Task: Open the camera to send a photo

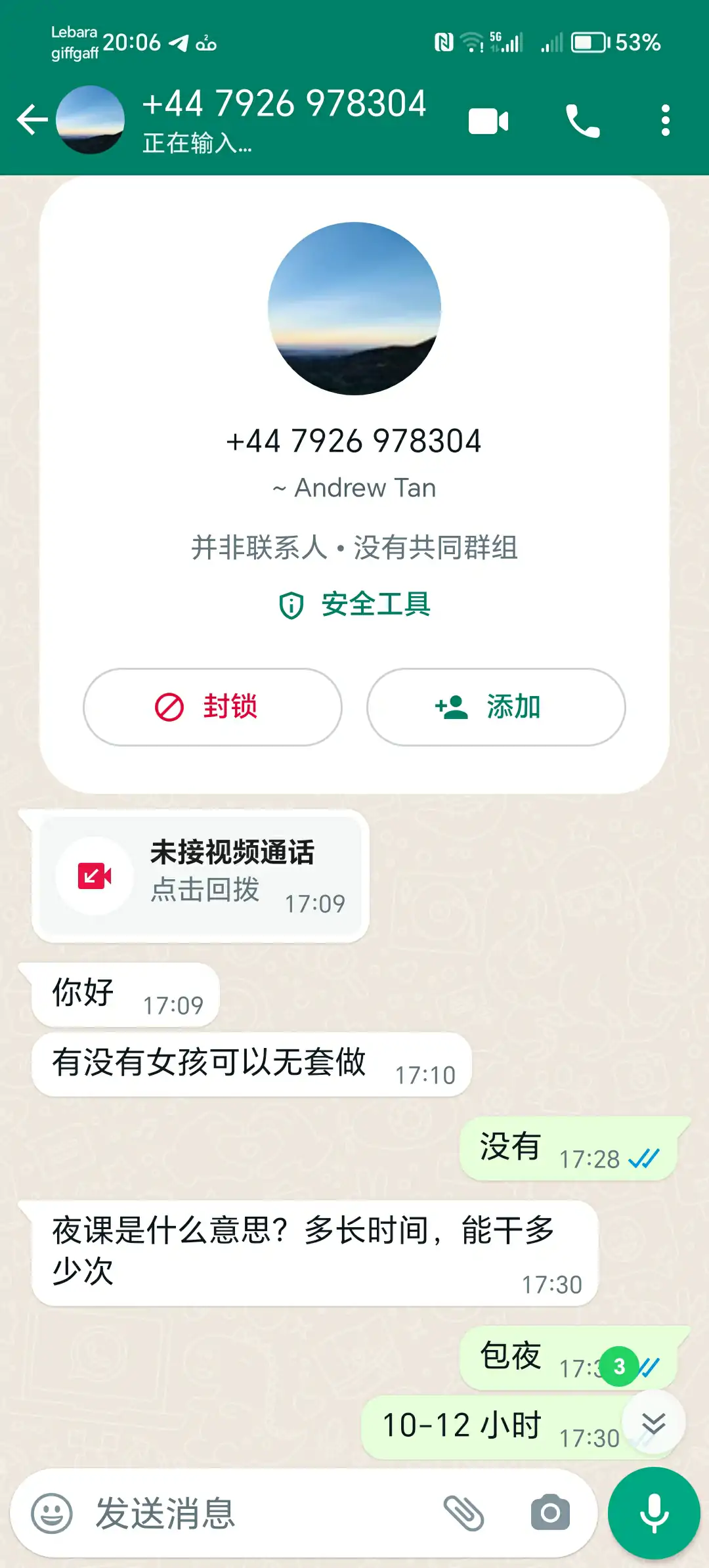Action: (x=550, y=1514)
